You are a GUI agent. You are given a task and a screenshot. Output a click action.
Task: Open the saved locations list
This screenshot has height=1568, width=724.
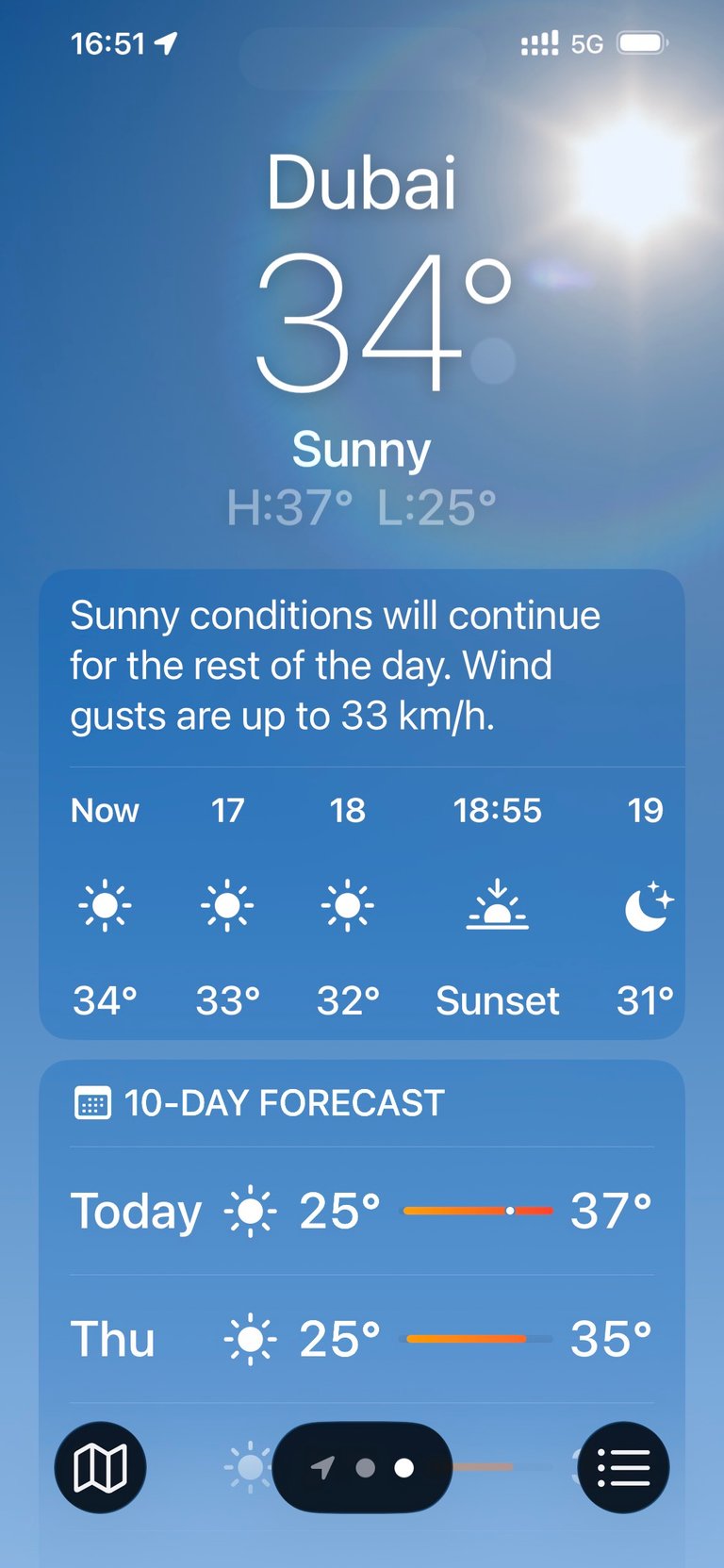(623, 1467)
